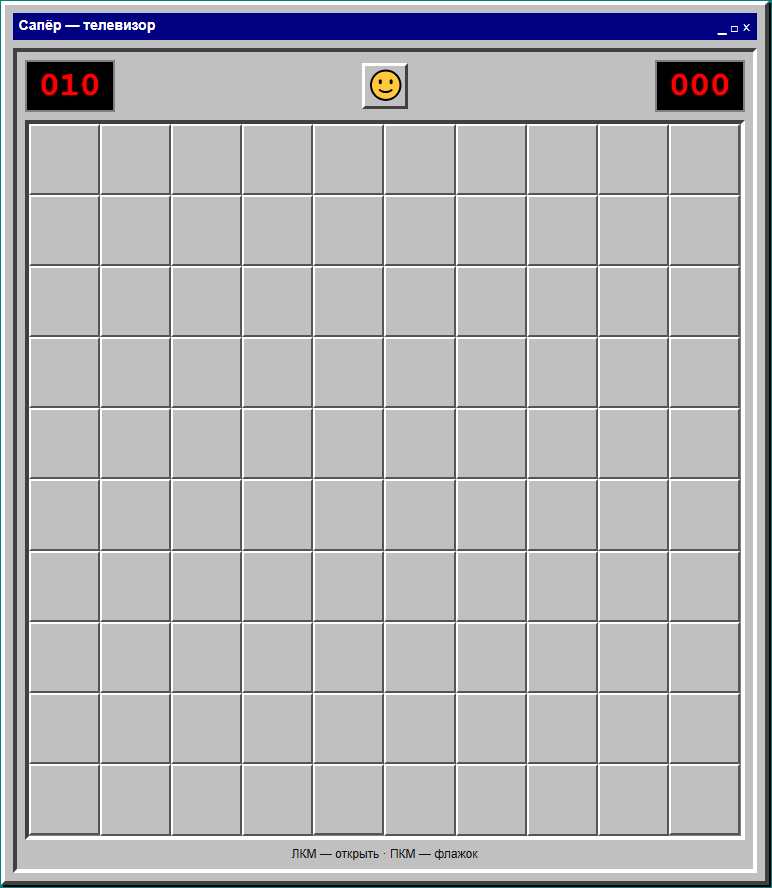Open the bottom-right cell of the minefield

tap(704, 799)
